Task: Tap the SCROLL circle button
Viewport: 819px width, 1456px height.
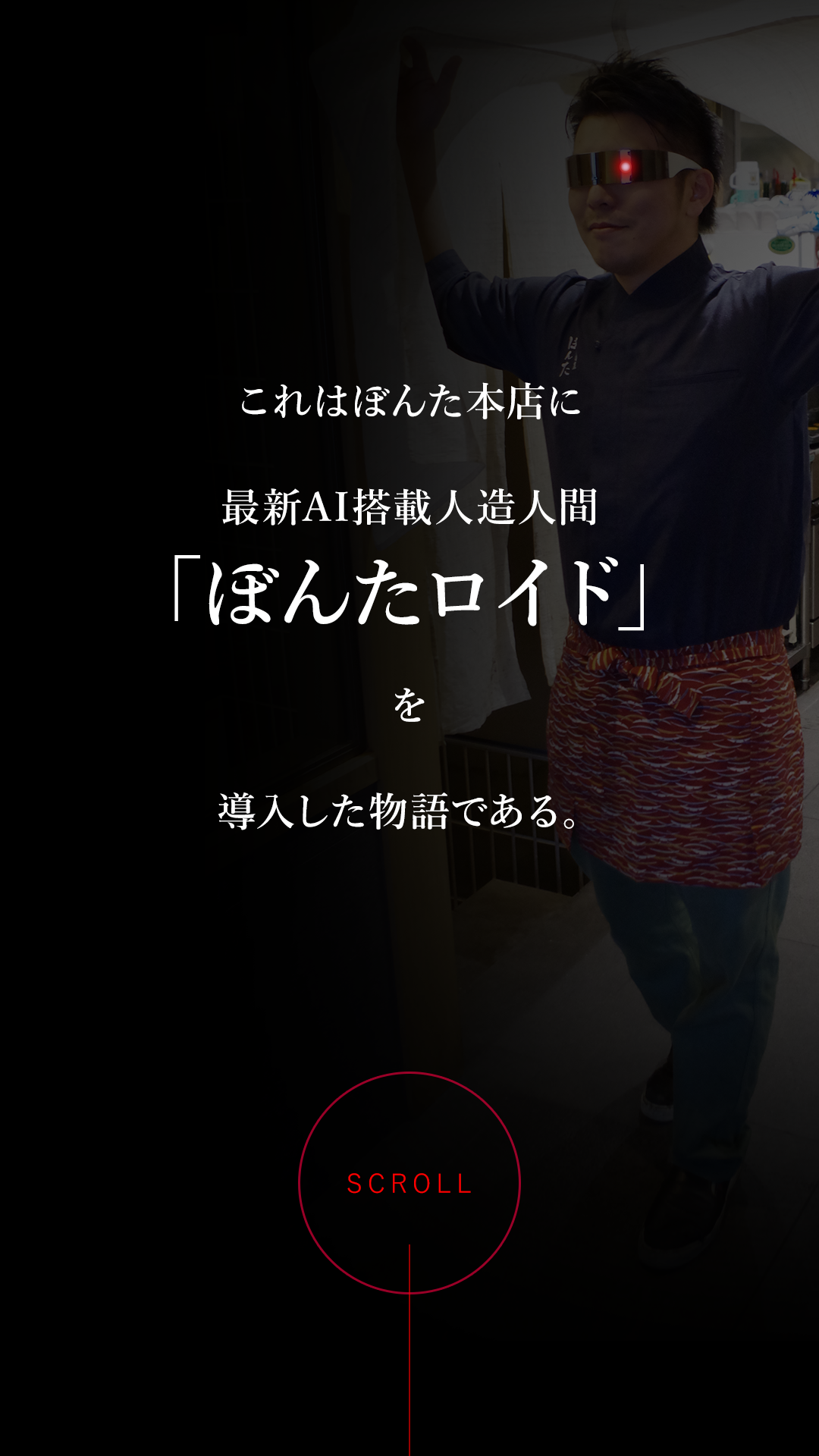Action: point(409,1183)
